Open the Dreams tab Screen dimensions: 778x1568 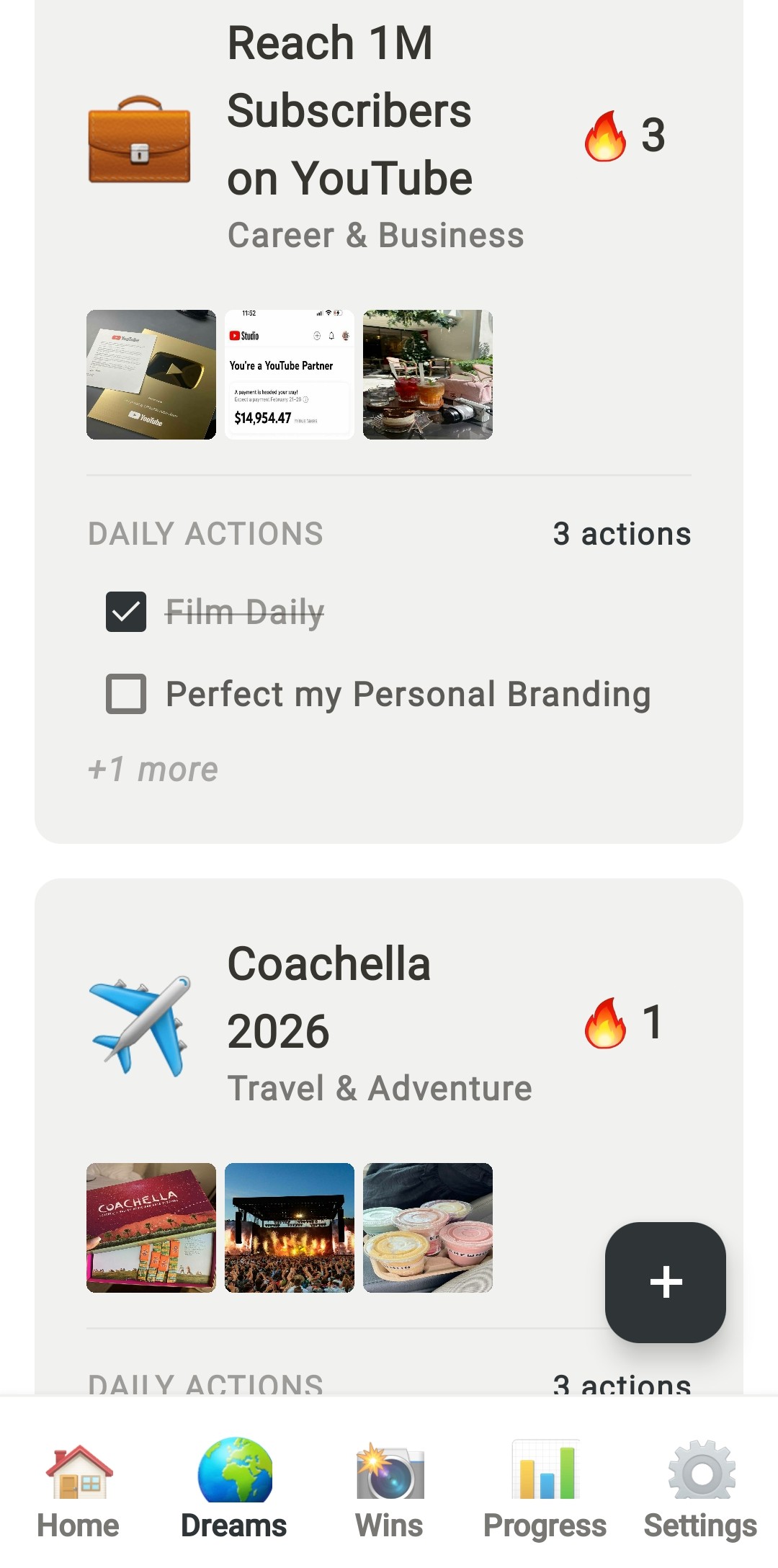[233, 1492]
